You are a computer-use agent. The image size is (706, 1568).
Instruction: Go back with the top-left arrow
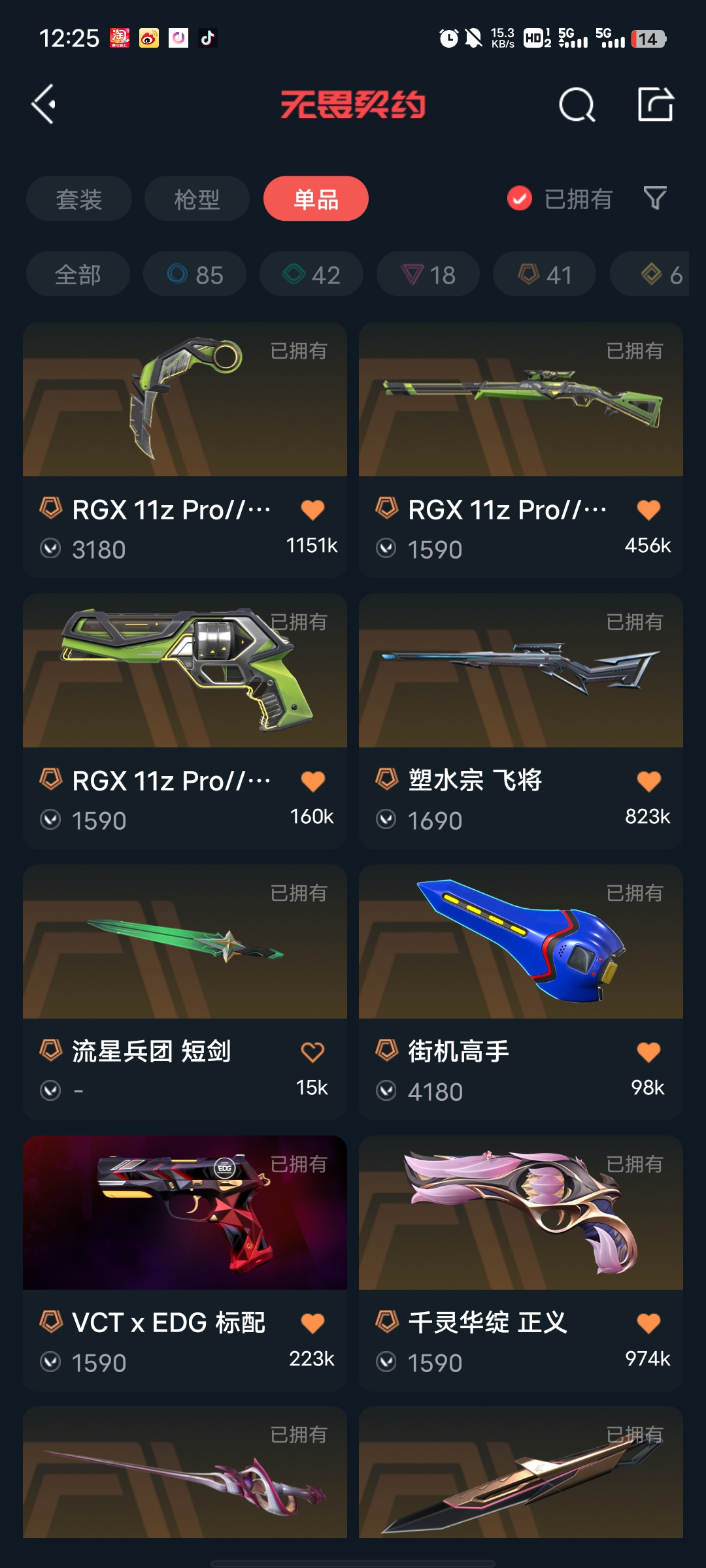click(44, 105)
